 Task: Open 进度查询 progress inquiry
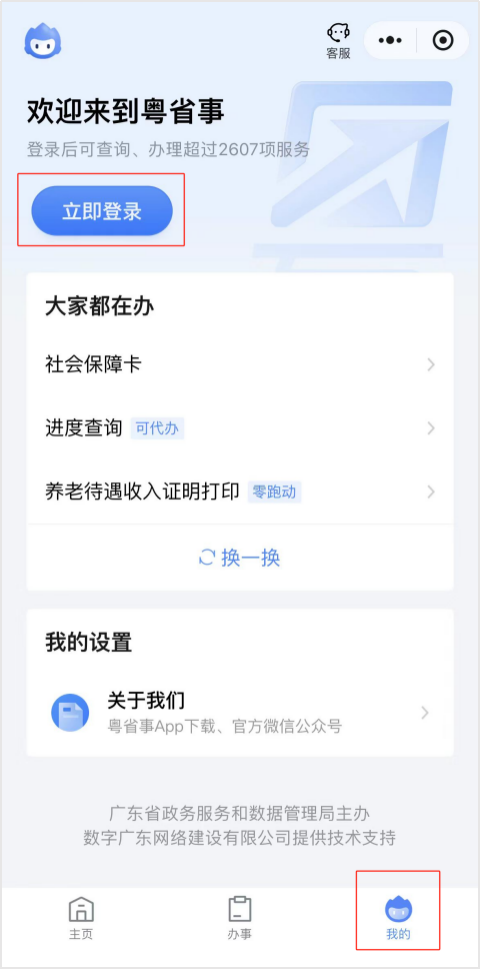pyautogui.click(x=240, y=428)
